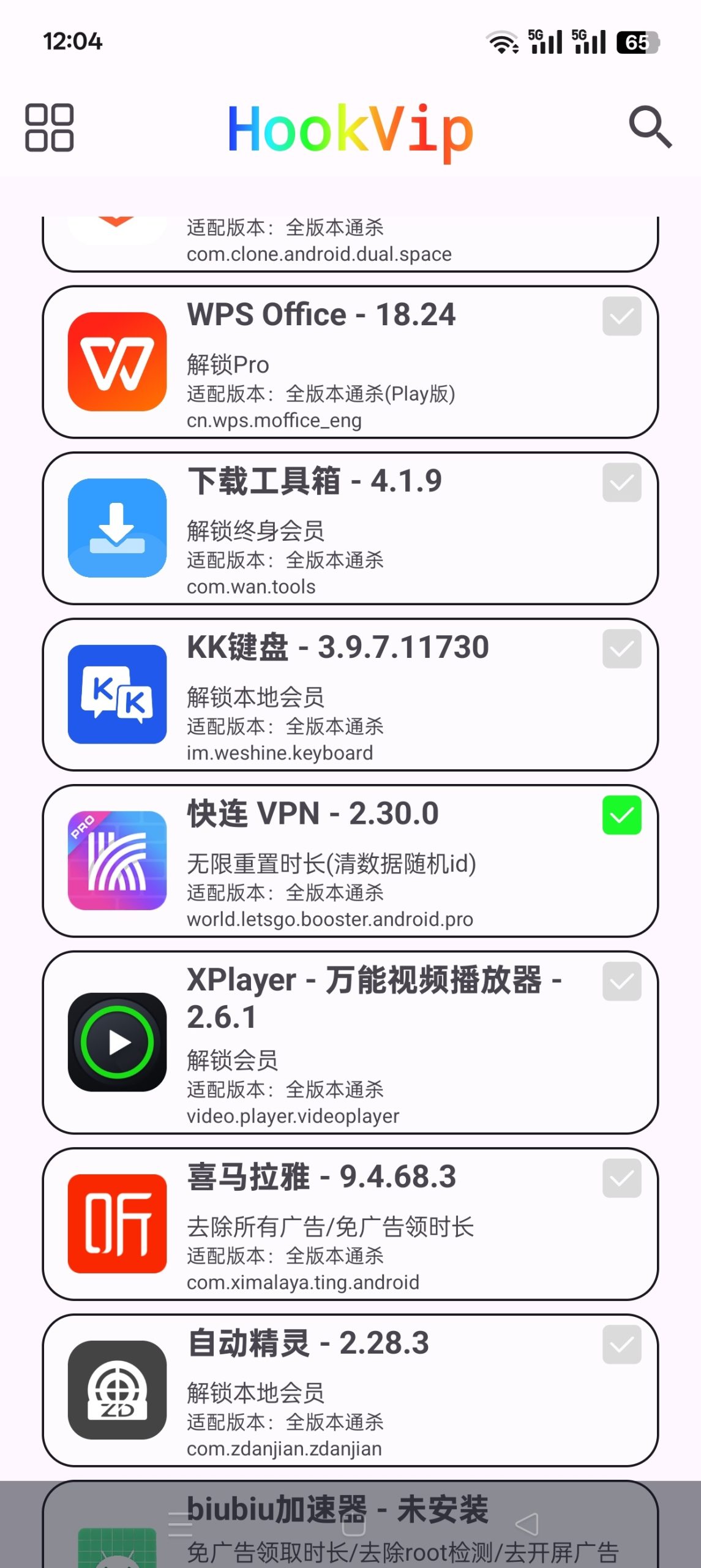Screen dimensions: 701x1568
Task: Enable the XPlayer checkbox
Action: 621,982
